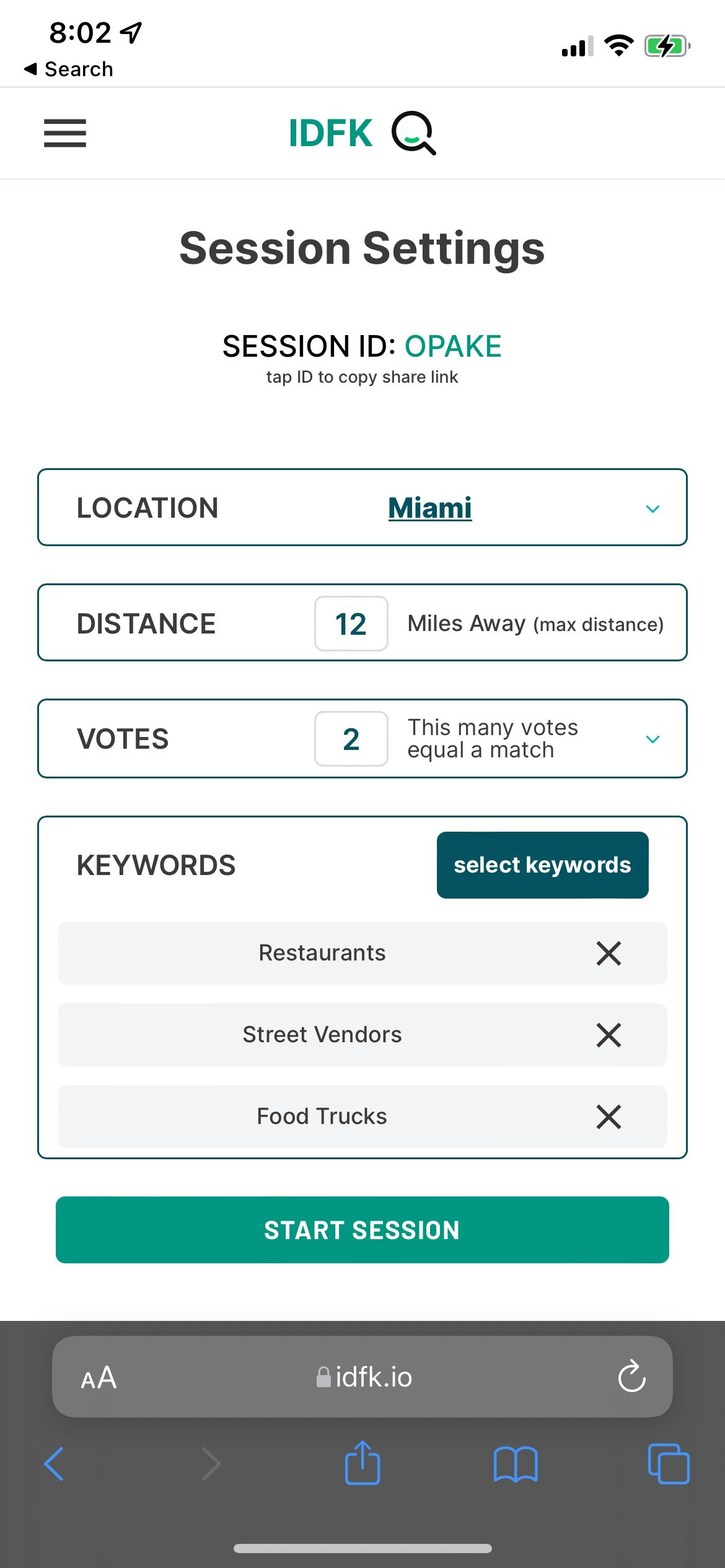Open Safari bookmarks
The image size is (725, 1568).
516,1465
